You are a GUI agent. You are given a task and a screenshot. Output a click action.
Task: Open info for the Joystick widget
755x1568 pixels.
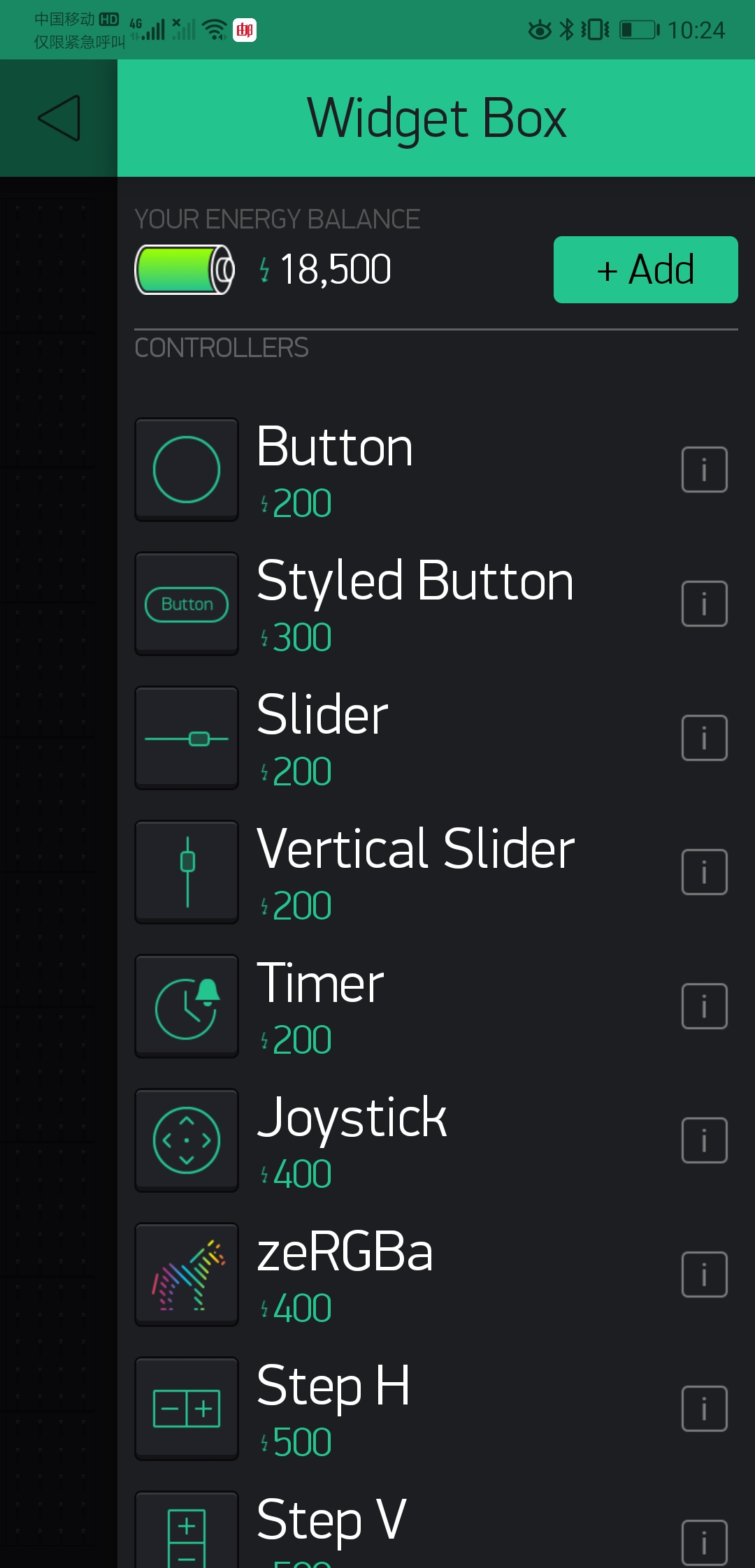coord(704,1140)
